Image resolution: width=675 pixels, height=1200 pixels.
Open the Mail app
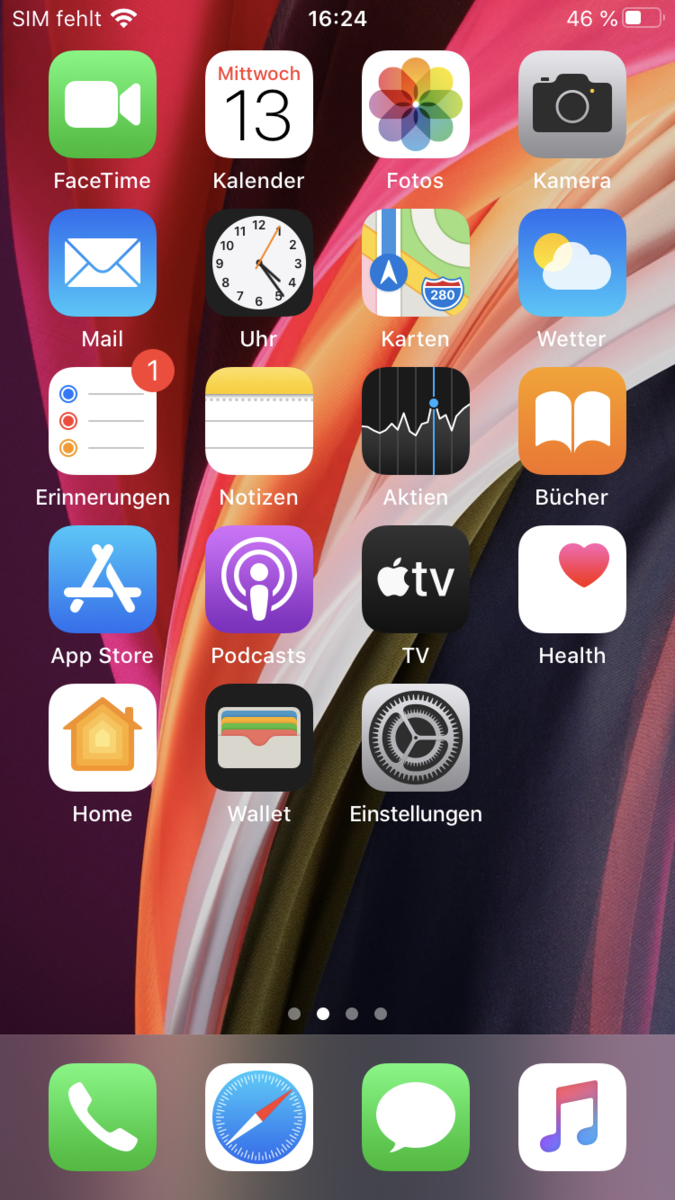(102, 262)
